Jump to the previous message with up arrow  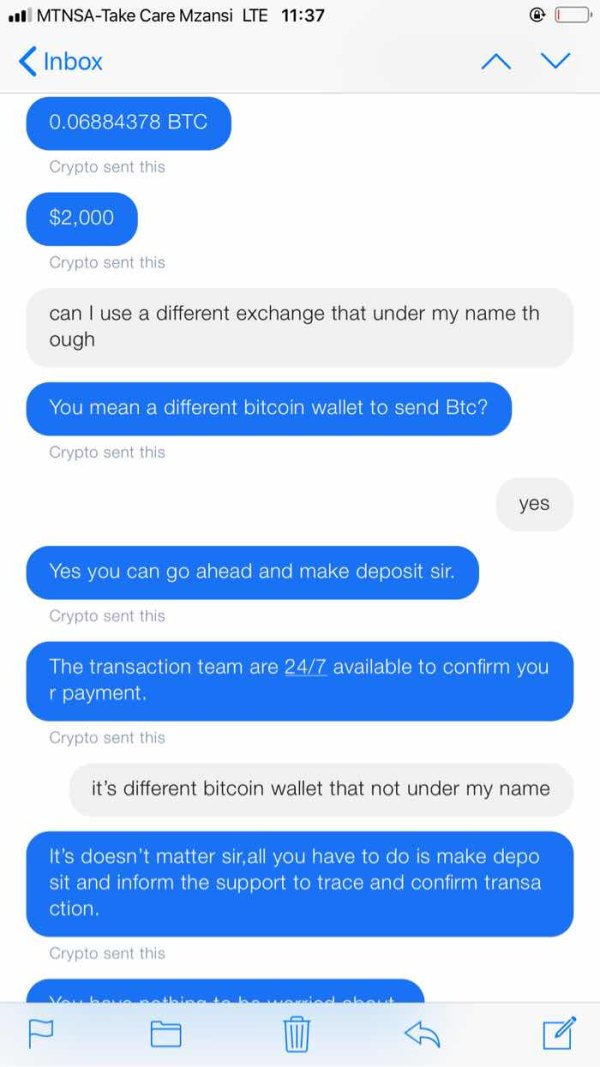pos(495,62)
